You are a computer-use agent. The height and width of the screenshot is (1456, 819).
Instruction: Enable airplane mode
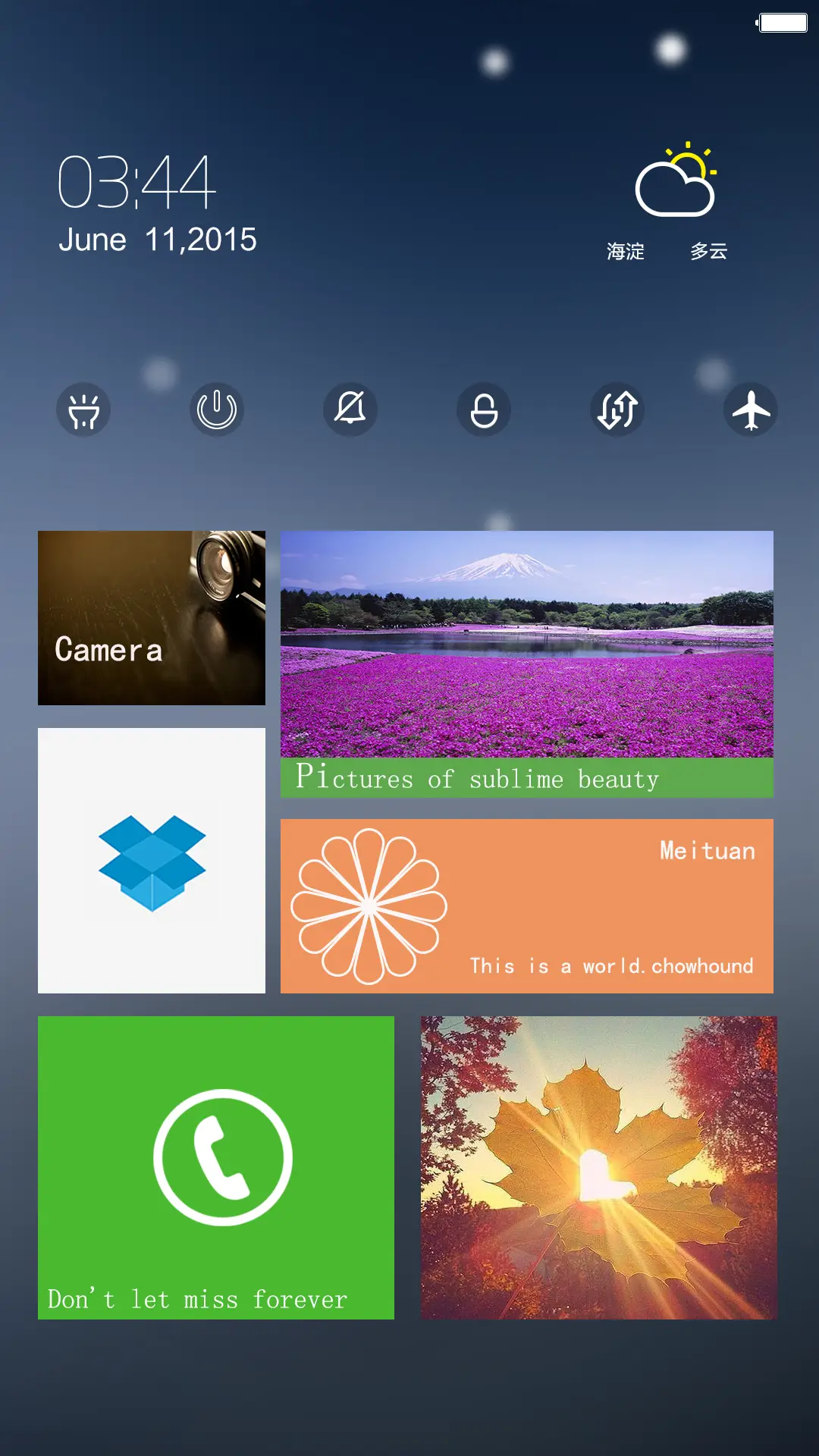pos(750,409)
